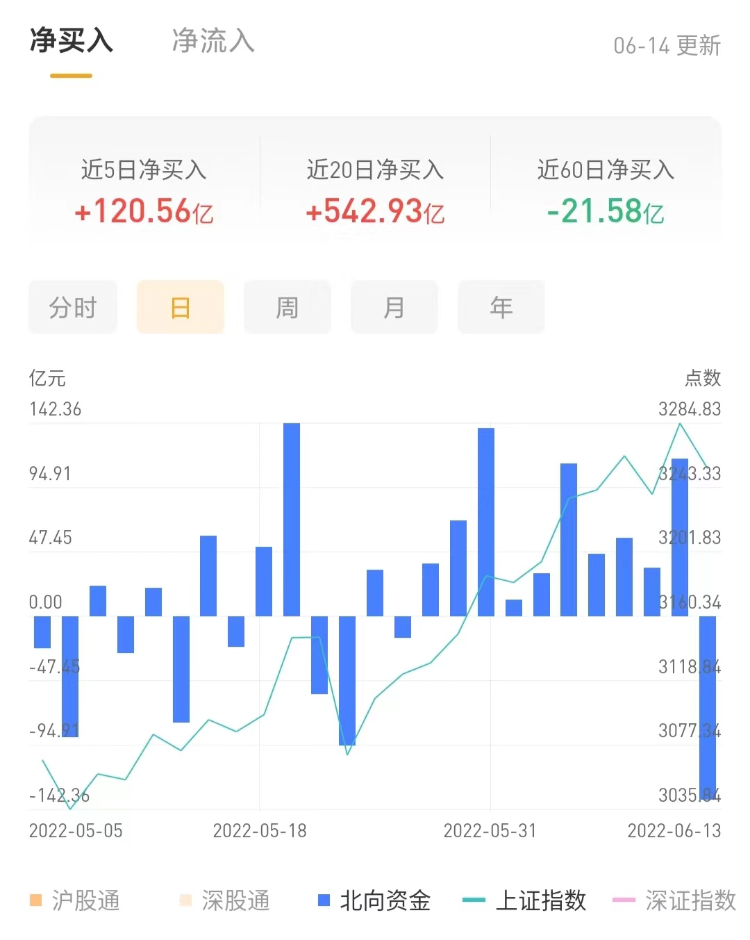The width and height of the screenshot is (750, 940).
Task: Switch to the 净流入 tab
Action: [213, 42]
